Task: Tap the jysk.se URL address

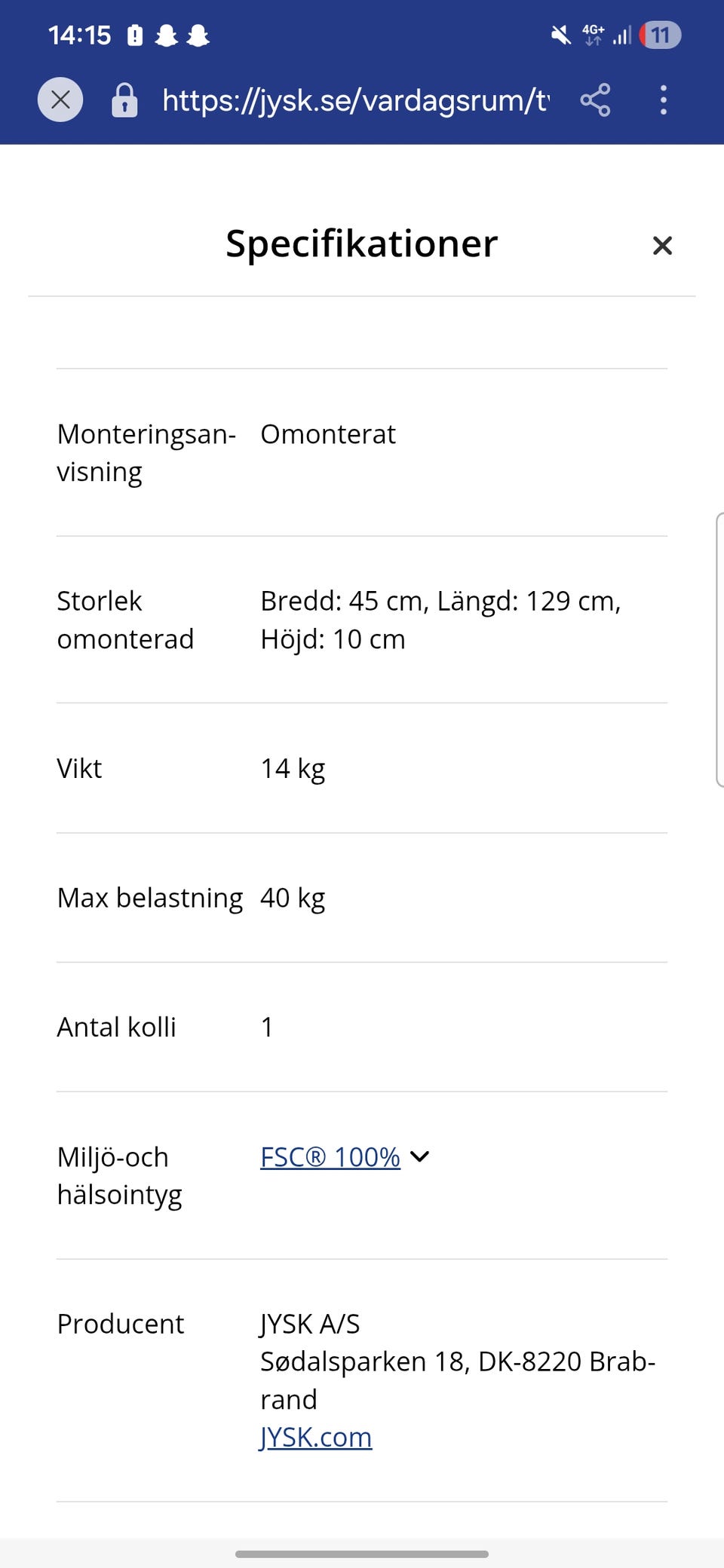Action: 354,100
